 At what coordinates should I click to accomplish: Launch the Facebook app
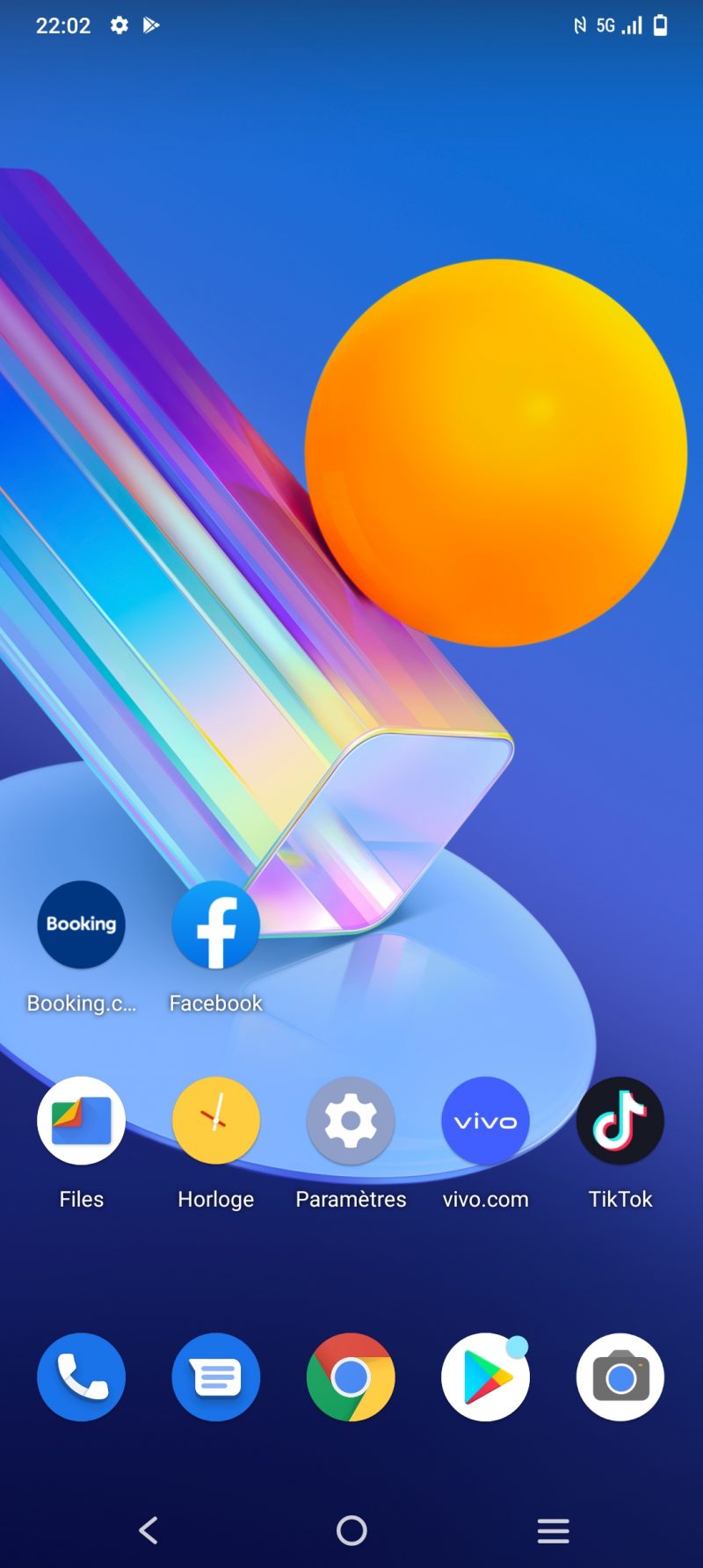(x=215, y=925)
